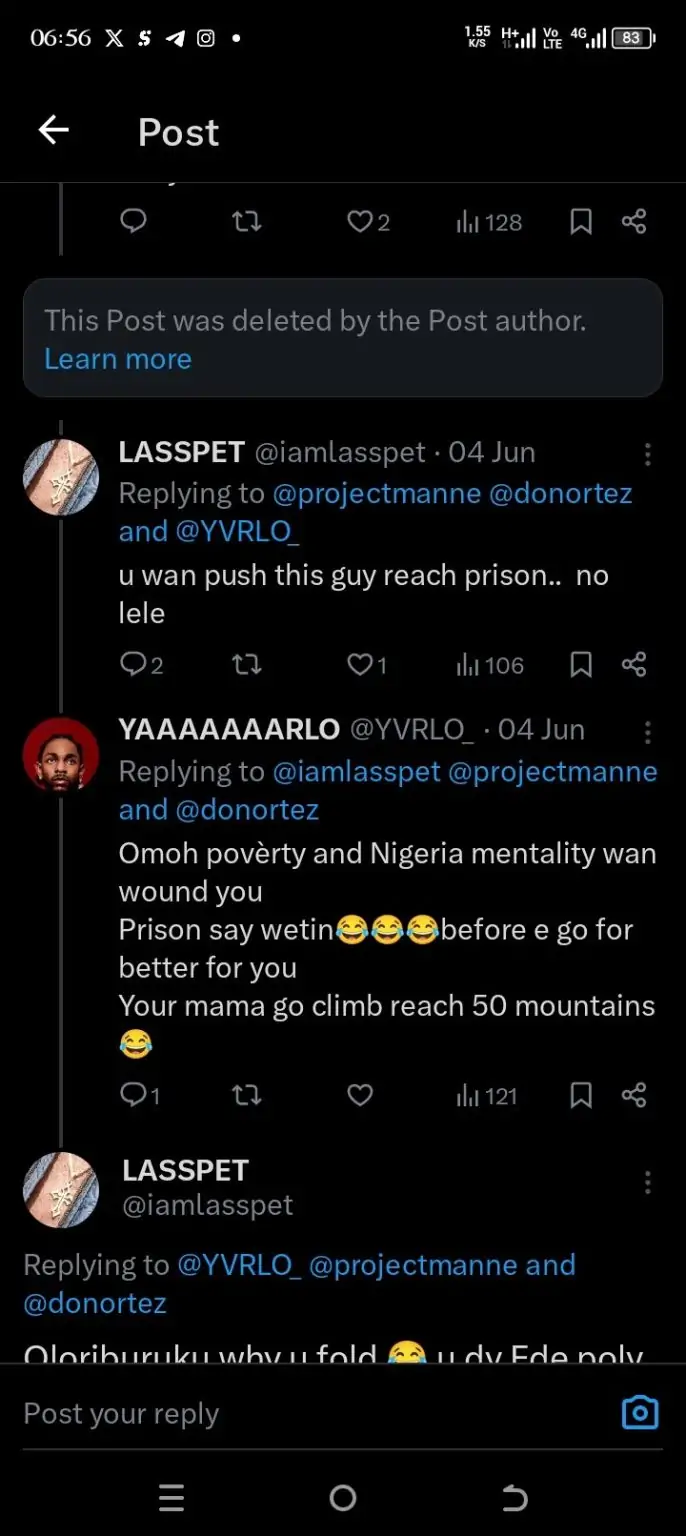Go to the system home screen

click(343, 1497)
